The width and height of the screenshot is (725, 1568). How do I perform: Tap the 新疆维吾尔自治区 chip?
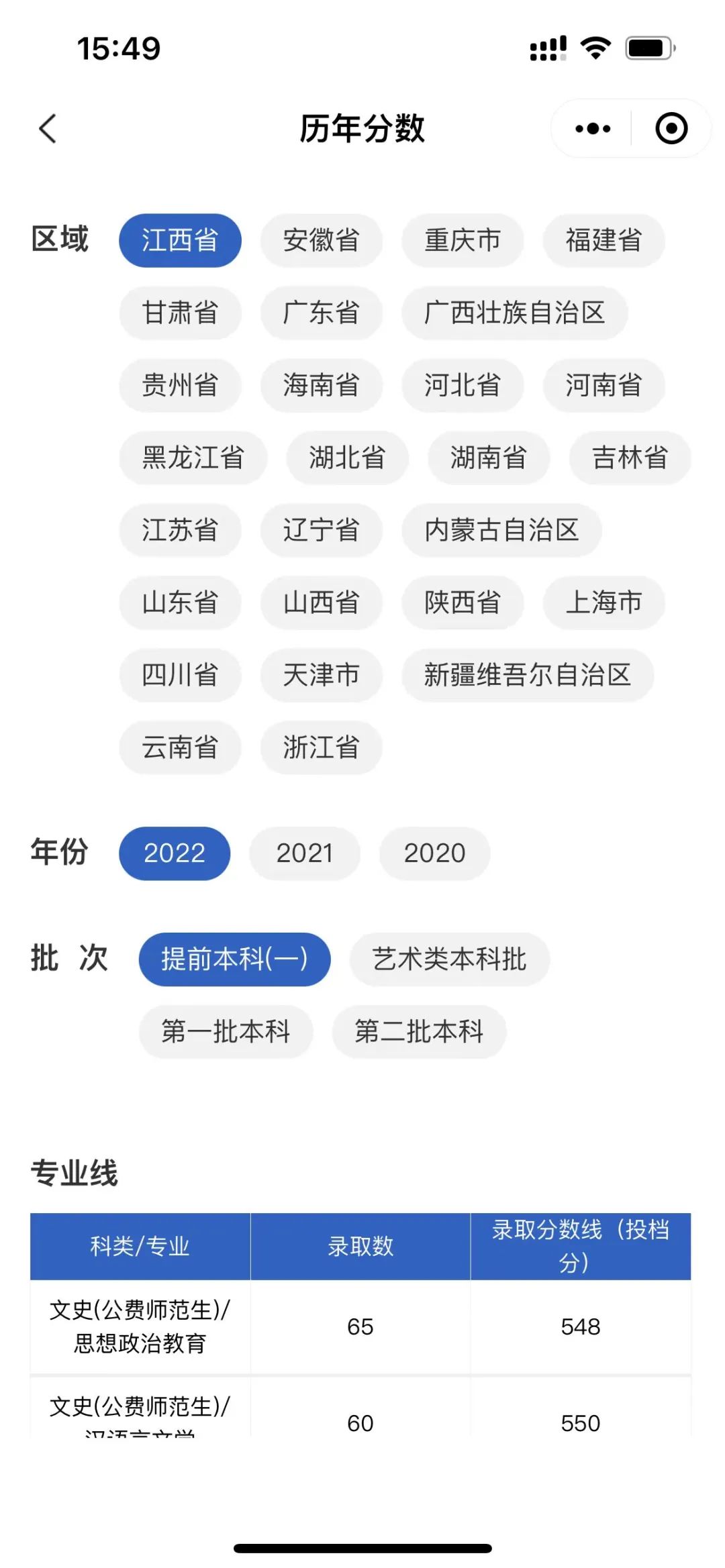[528, 675]
